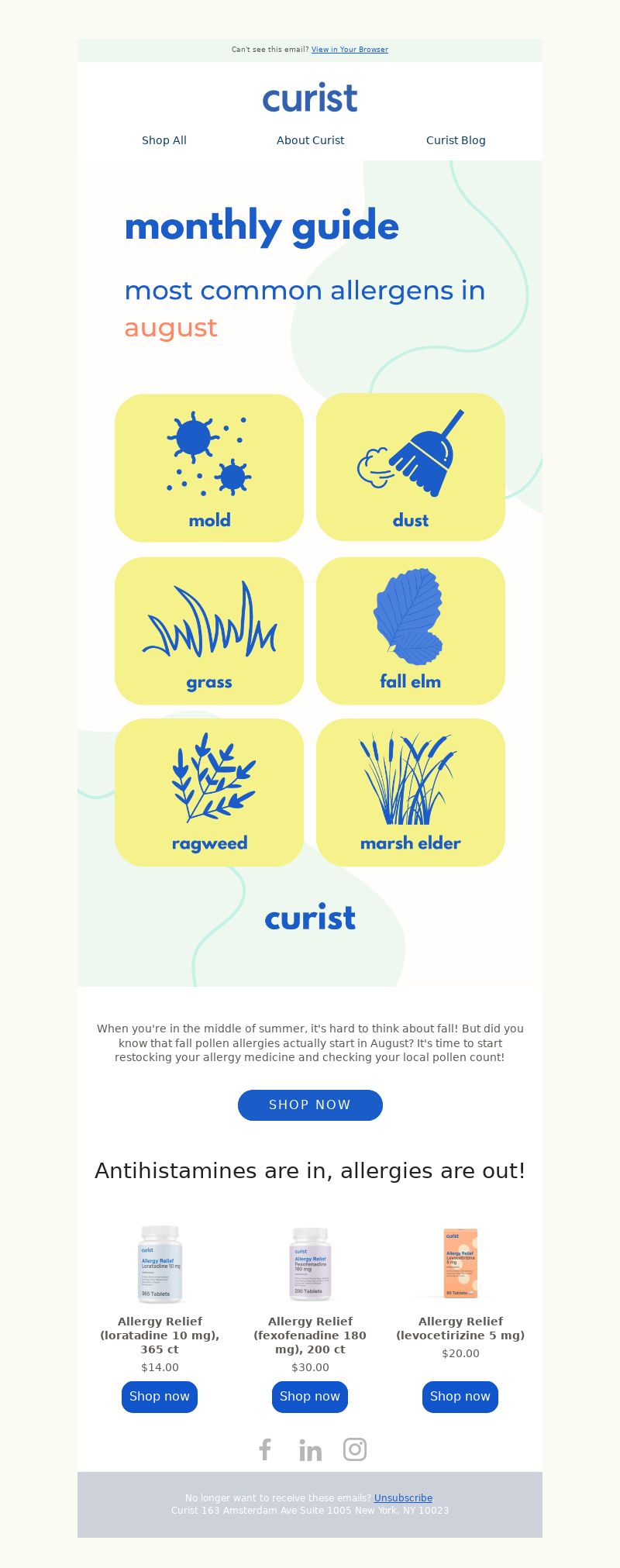Shop now for fexofenadine 200 ct
Viewport: 620px width, 1568px height.
click(x=310, y=1396)
